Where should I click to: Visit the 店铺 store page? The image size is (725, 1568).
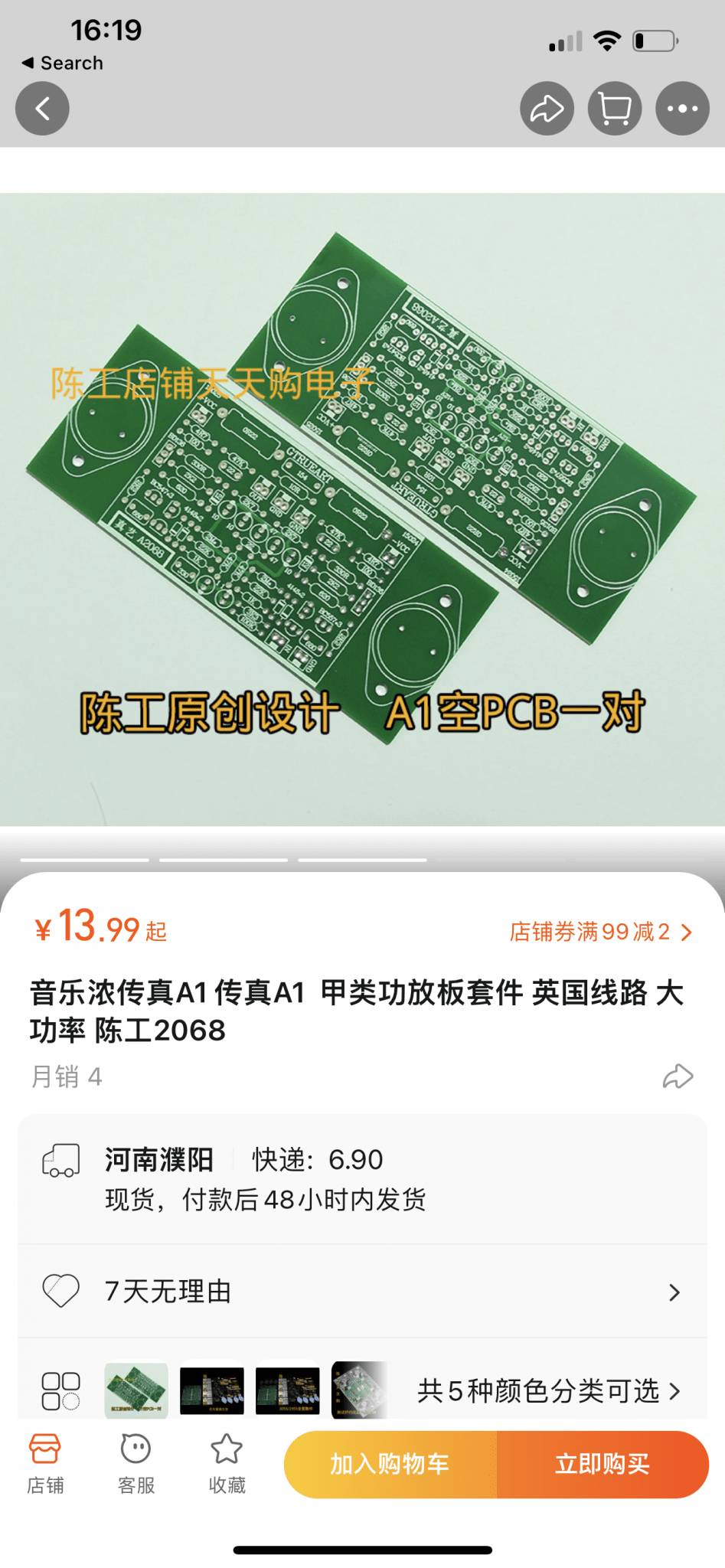[45, 1464]
